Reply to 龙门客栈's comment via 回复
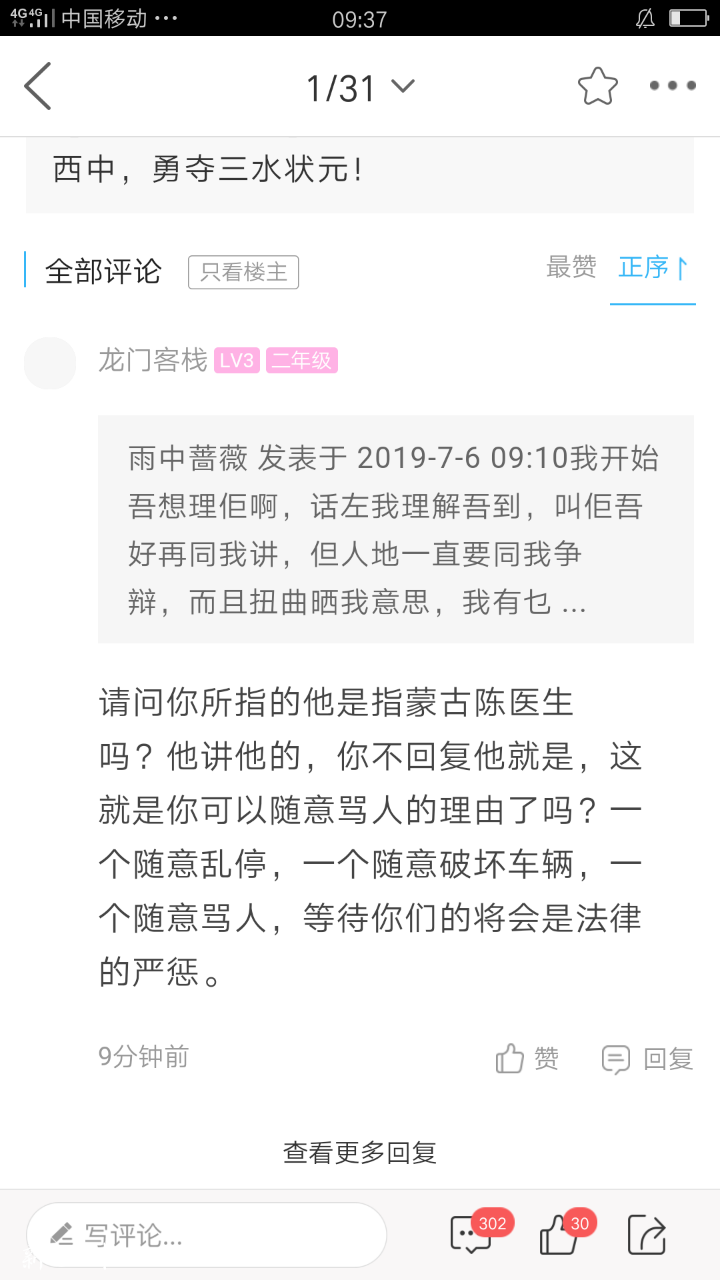720x1280 pixels. pyautogui.click(x=647, y=1058)
